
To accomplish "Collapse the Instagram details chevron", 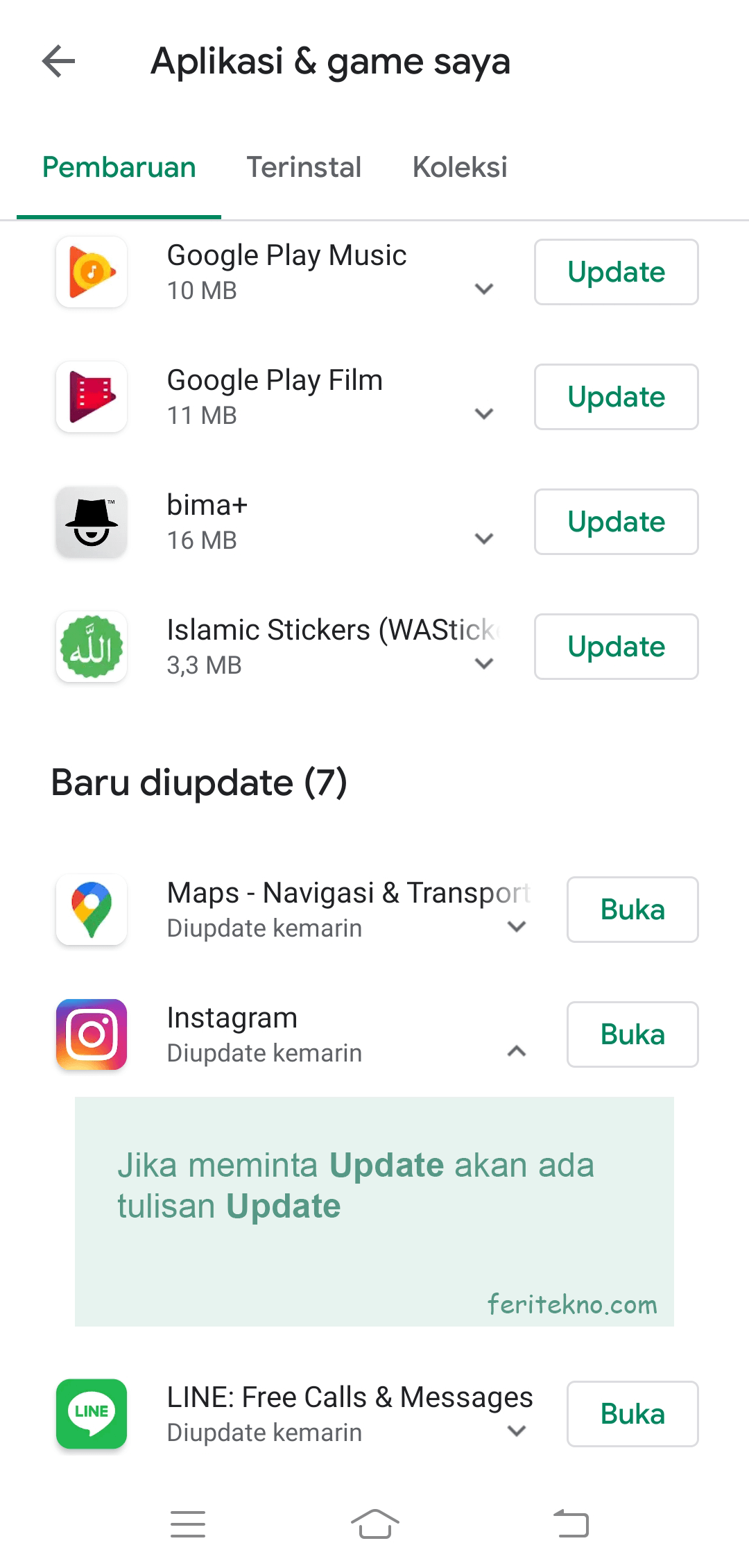I will point(517,1051).
